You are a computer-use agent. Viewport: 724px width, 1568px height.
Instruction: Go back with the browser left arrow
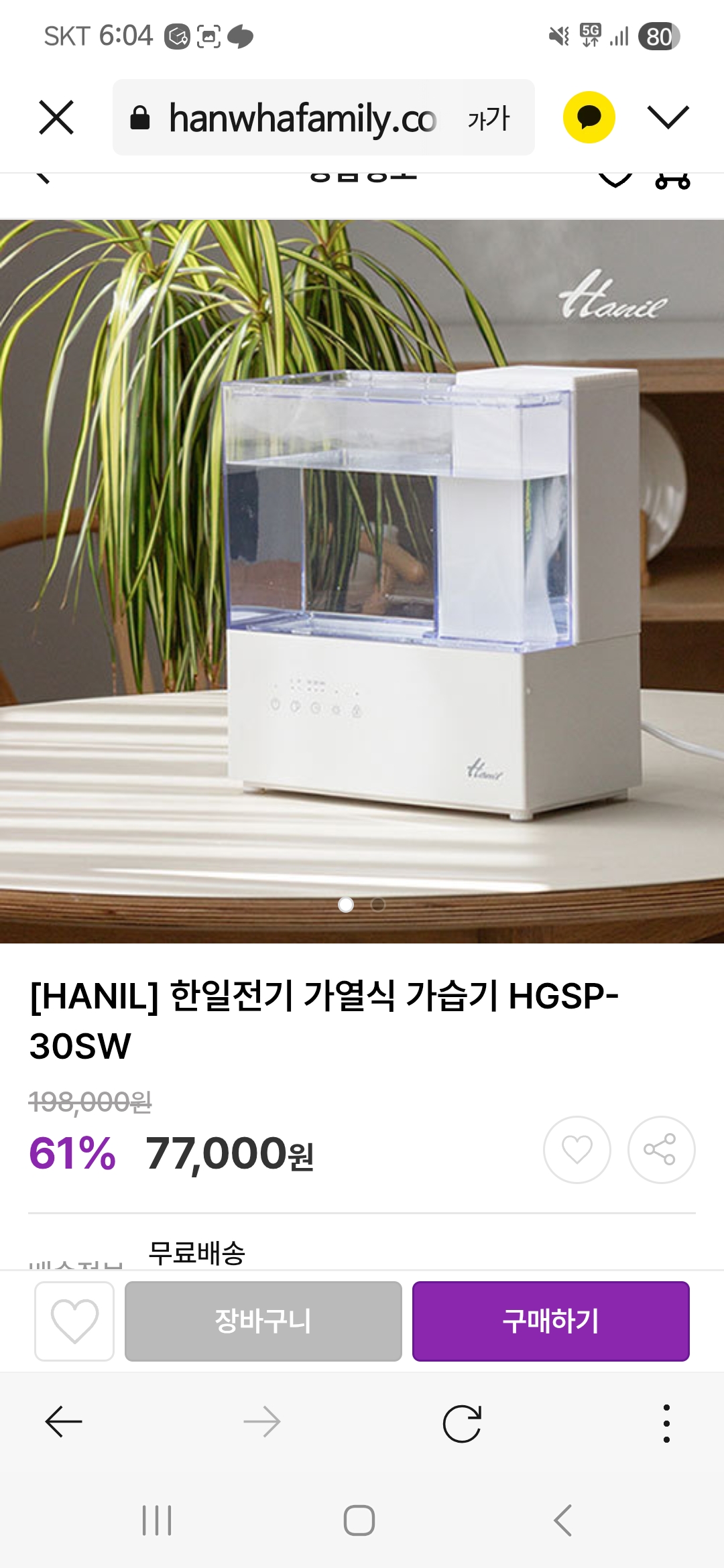click(x=64, y=1422)
